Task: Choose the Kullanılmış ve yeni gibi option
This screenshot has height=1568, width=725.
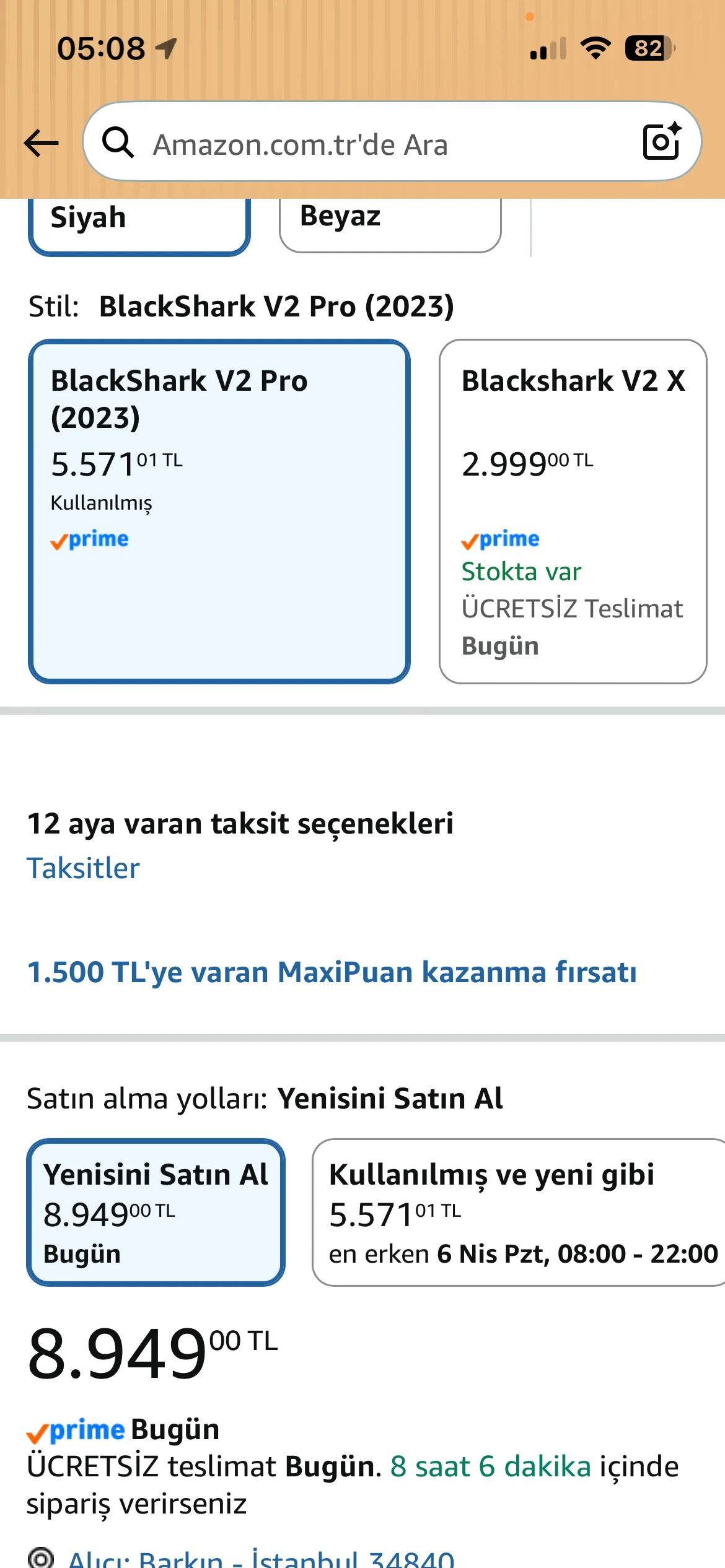Action: tap(519, 1213)
